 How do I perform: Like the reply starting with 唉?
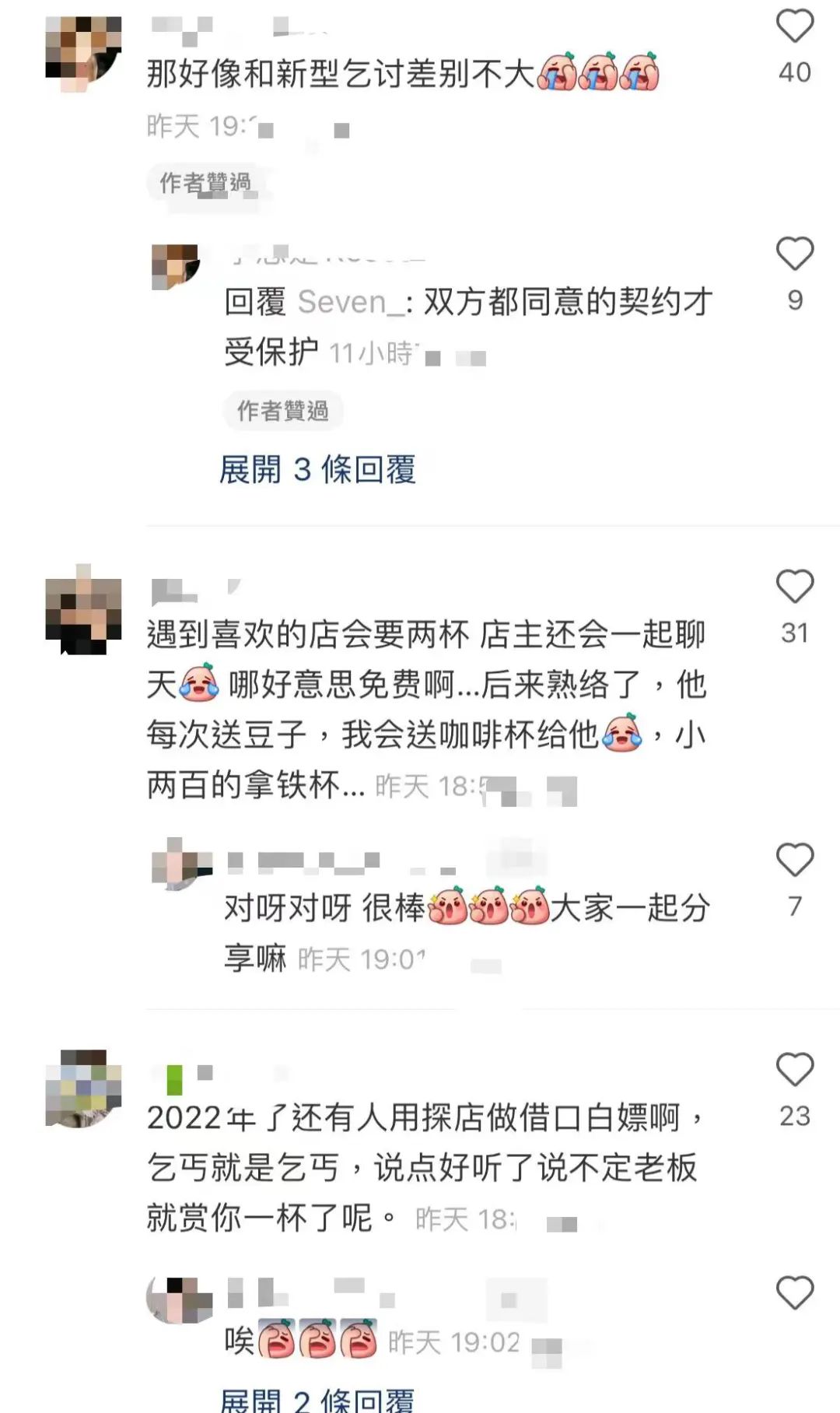pos(794,1293)
